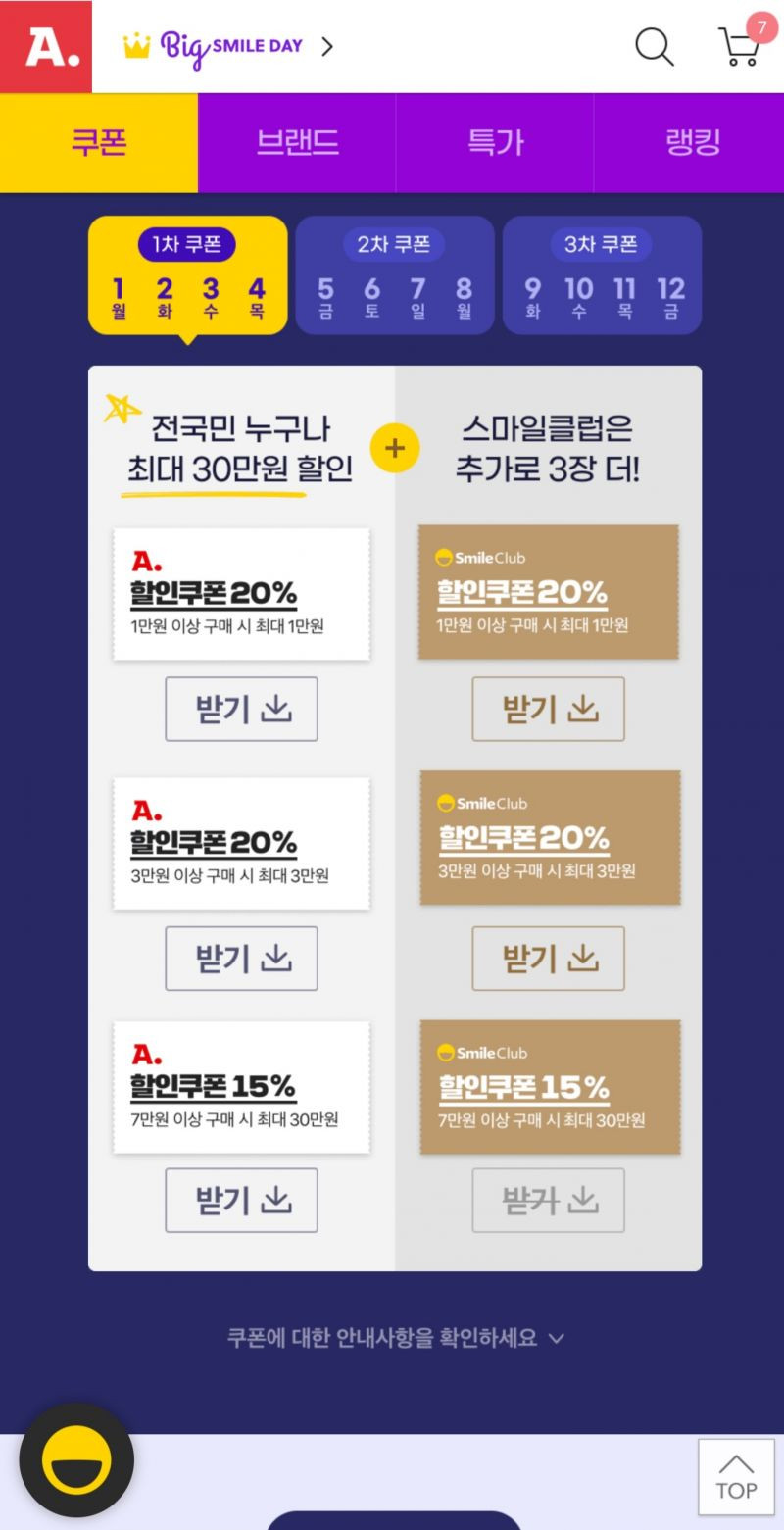Open the shopping cart
This screenshot has height=1530, width=784.
point(742,45)
